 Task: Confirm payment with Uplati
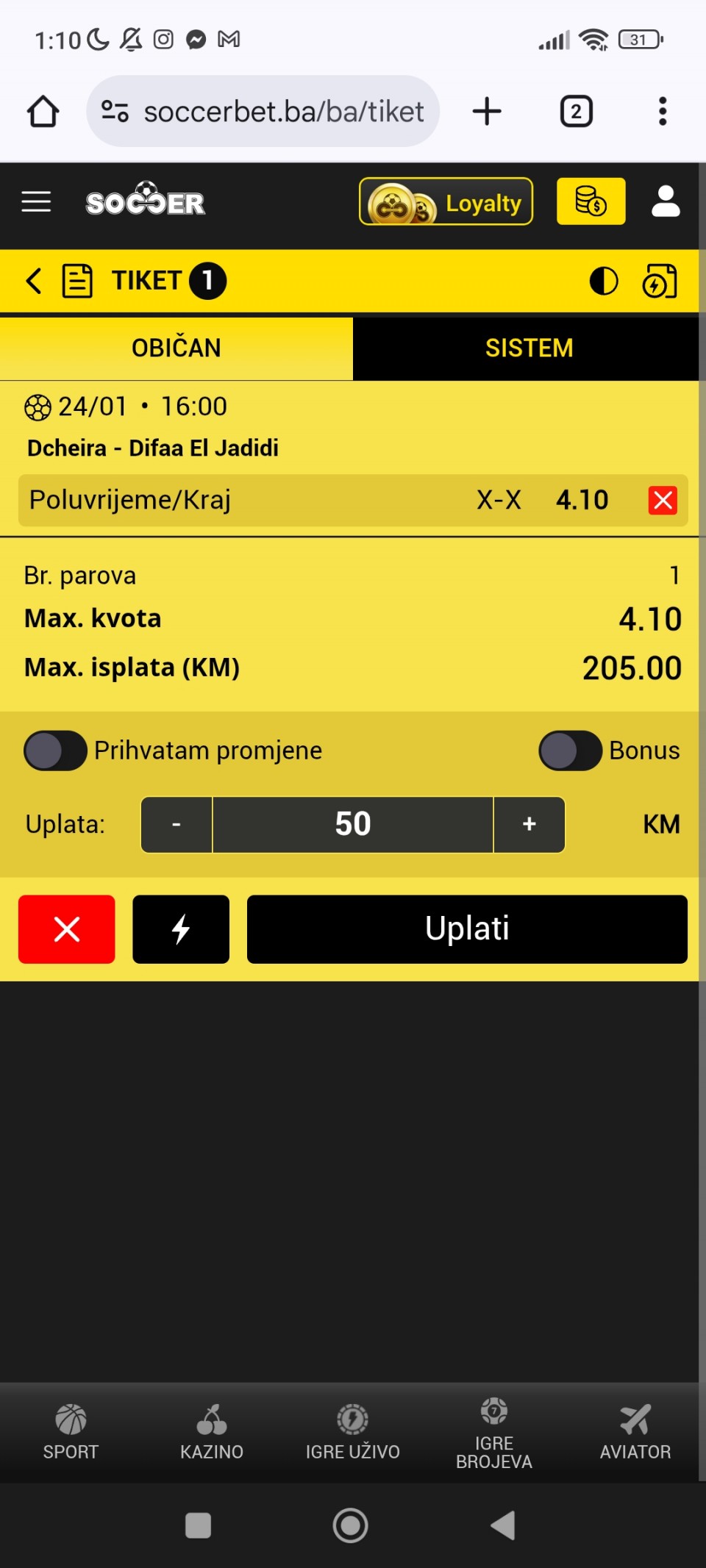467,929
